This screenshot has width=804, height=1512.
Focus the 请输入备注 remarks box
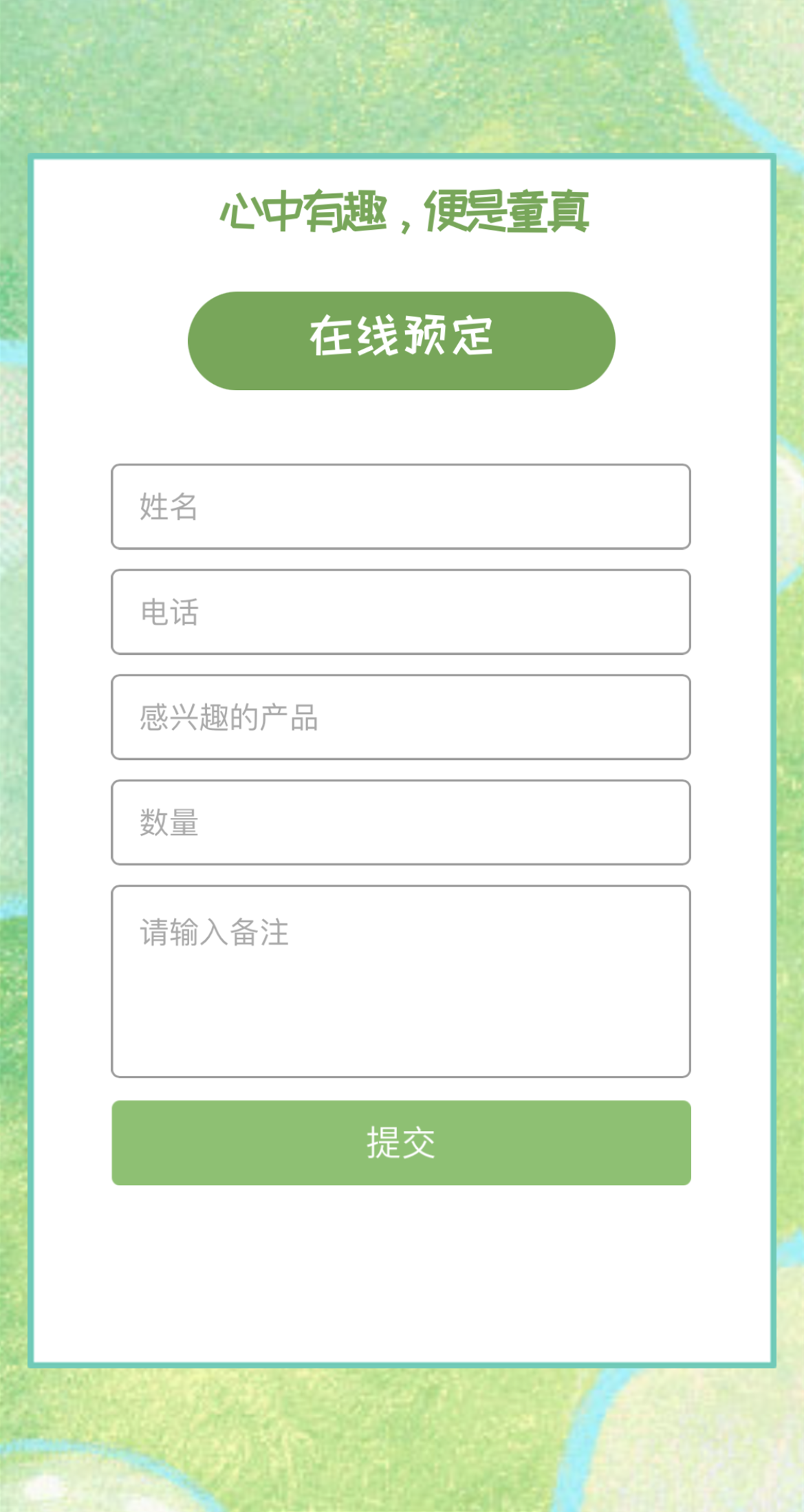tap(401, 981)
